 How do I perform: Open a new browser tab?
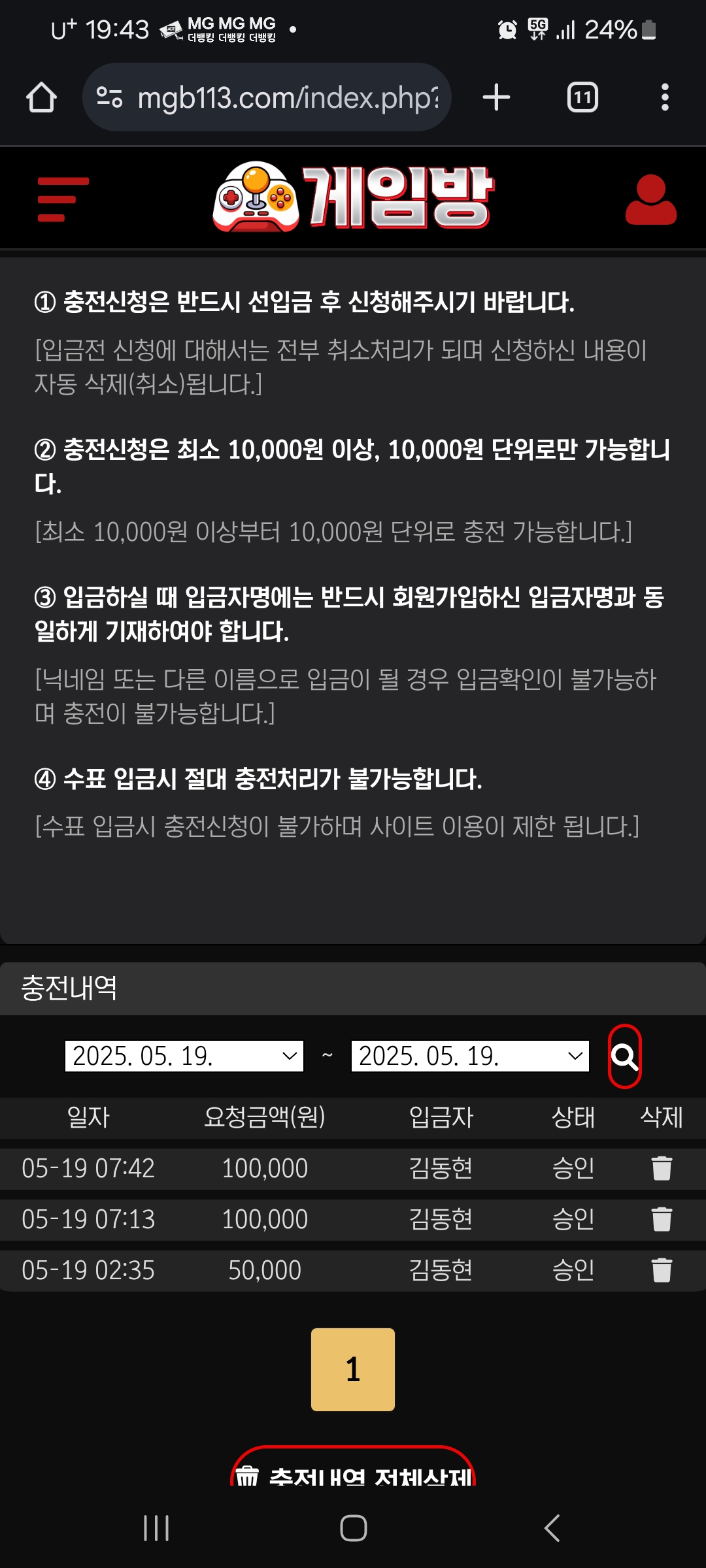click(496, 98)
